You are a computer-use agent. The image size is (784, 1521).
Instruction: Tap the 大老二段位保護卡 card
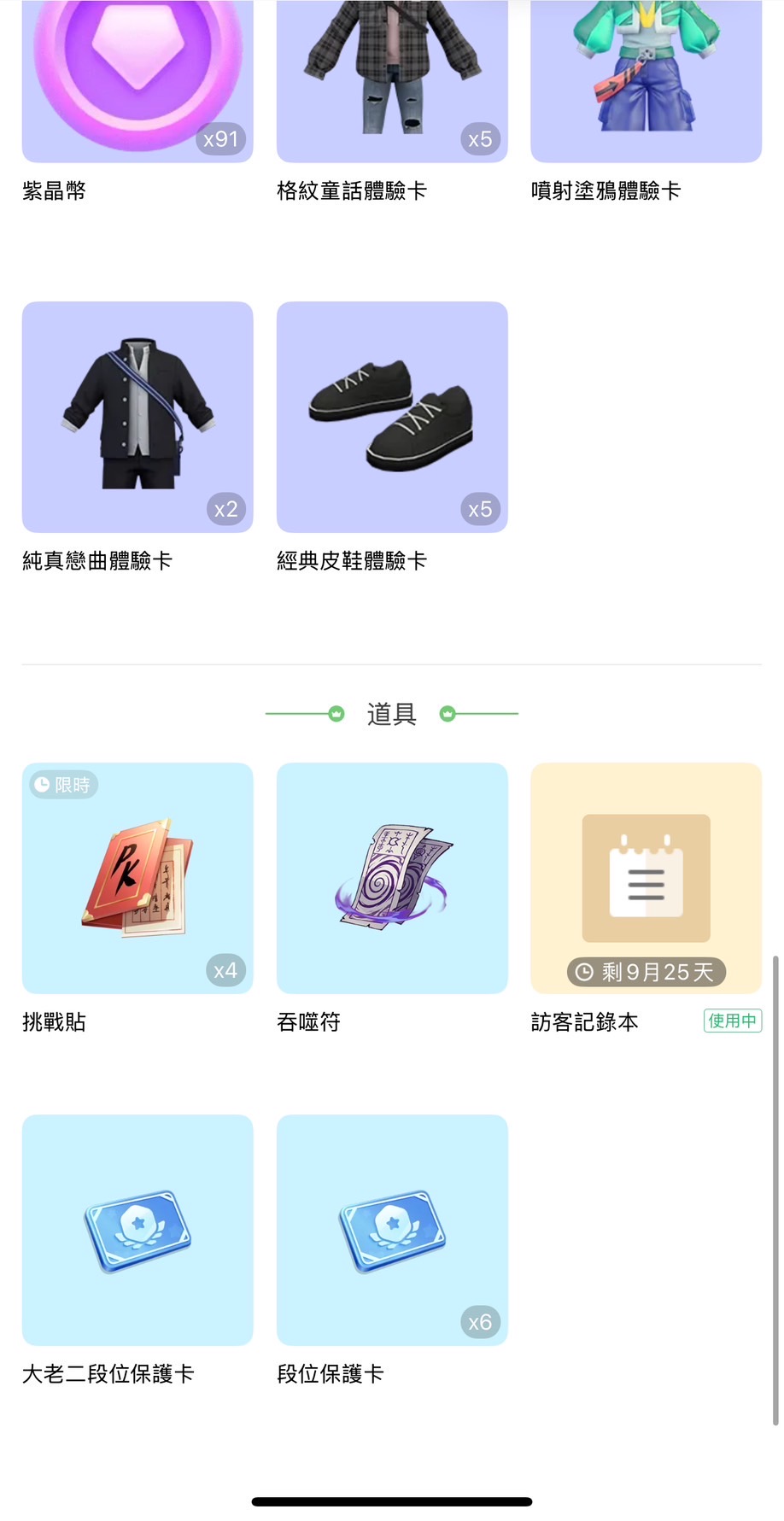137,1230
